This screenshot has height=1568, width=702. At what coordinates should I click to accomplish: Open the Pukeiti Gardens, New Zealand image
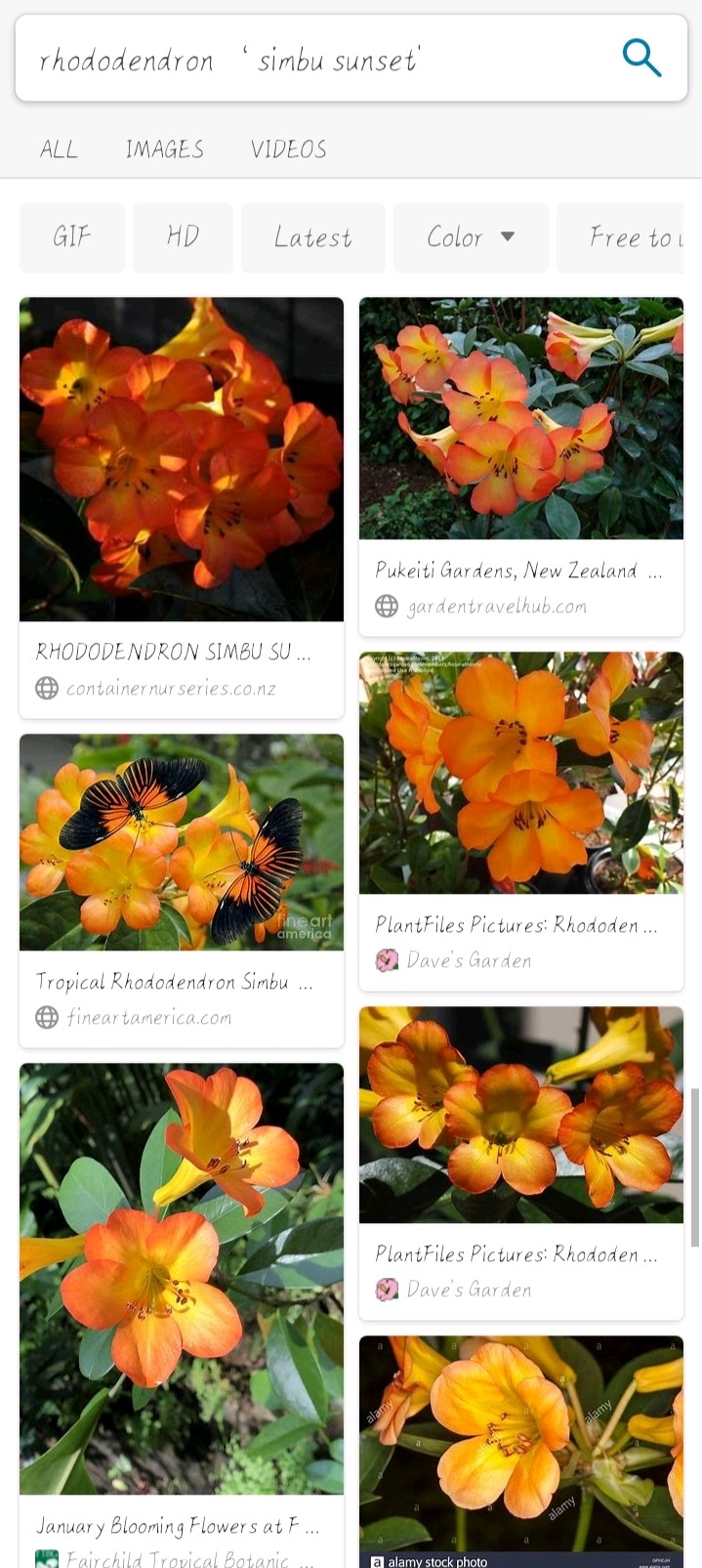pos(520,418)
